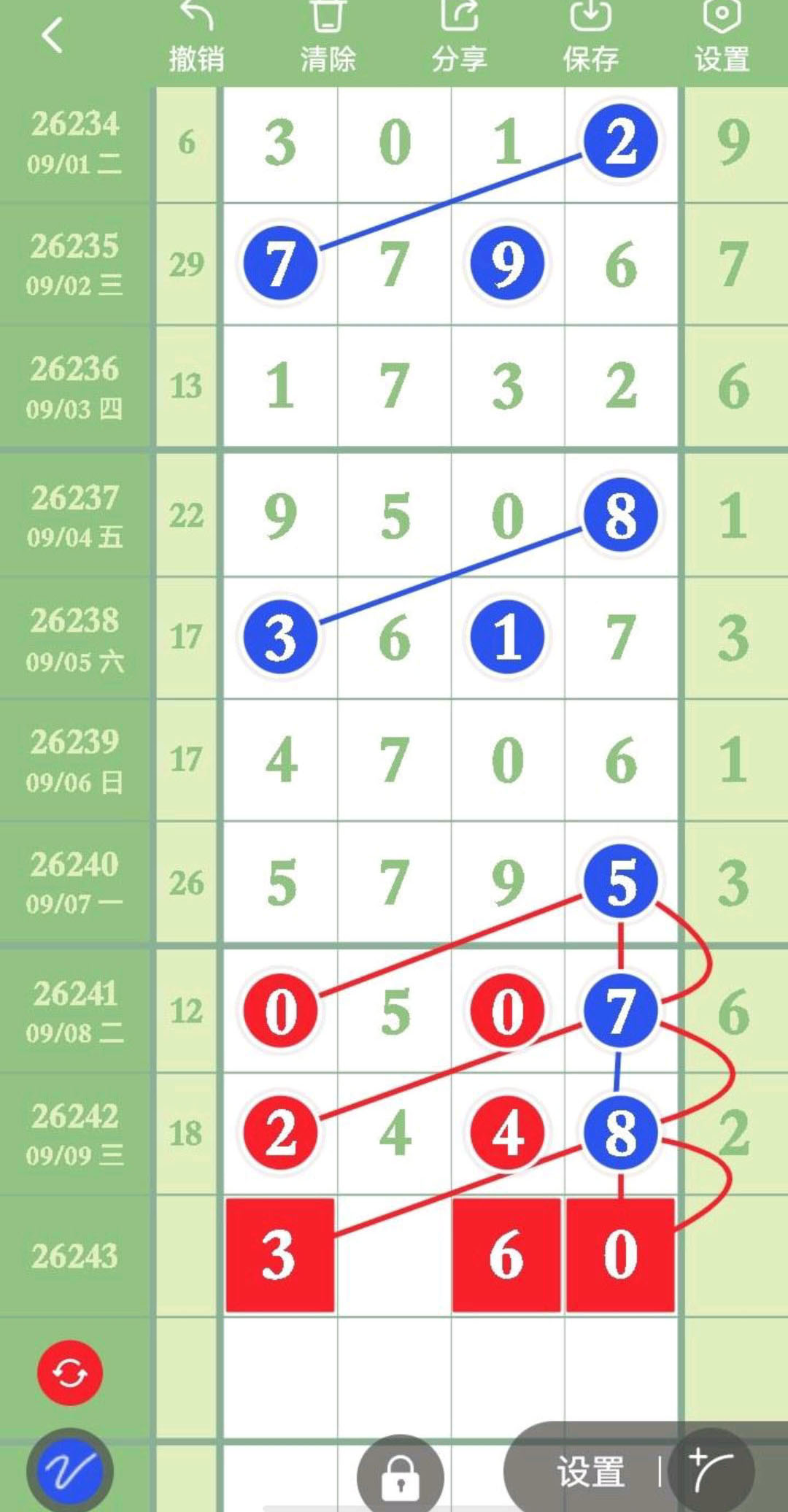Save the chart with 保存
Viewport: 788px width, 1512px height.
(590, 36)
